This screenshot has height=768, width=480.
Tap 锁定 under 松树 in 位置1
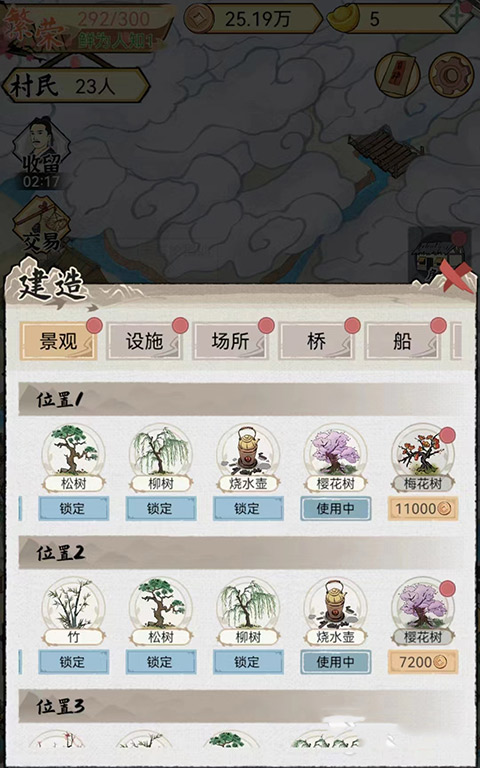click(x=73, y=508)
